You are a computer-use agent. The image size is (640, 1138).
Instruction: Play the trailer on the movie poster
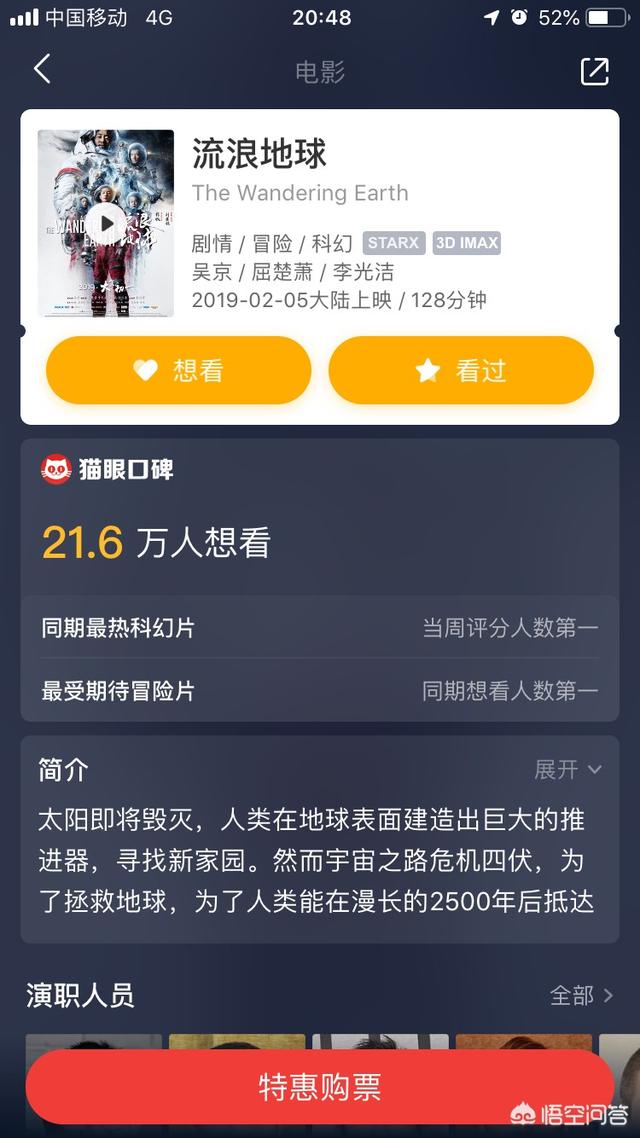[107, 223]
